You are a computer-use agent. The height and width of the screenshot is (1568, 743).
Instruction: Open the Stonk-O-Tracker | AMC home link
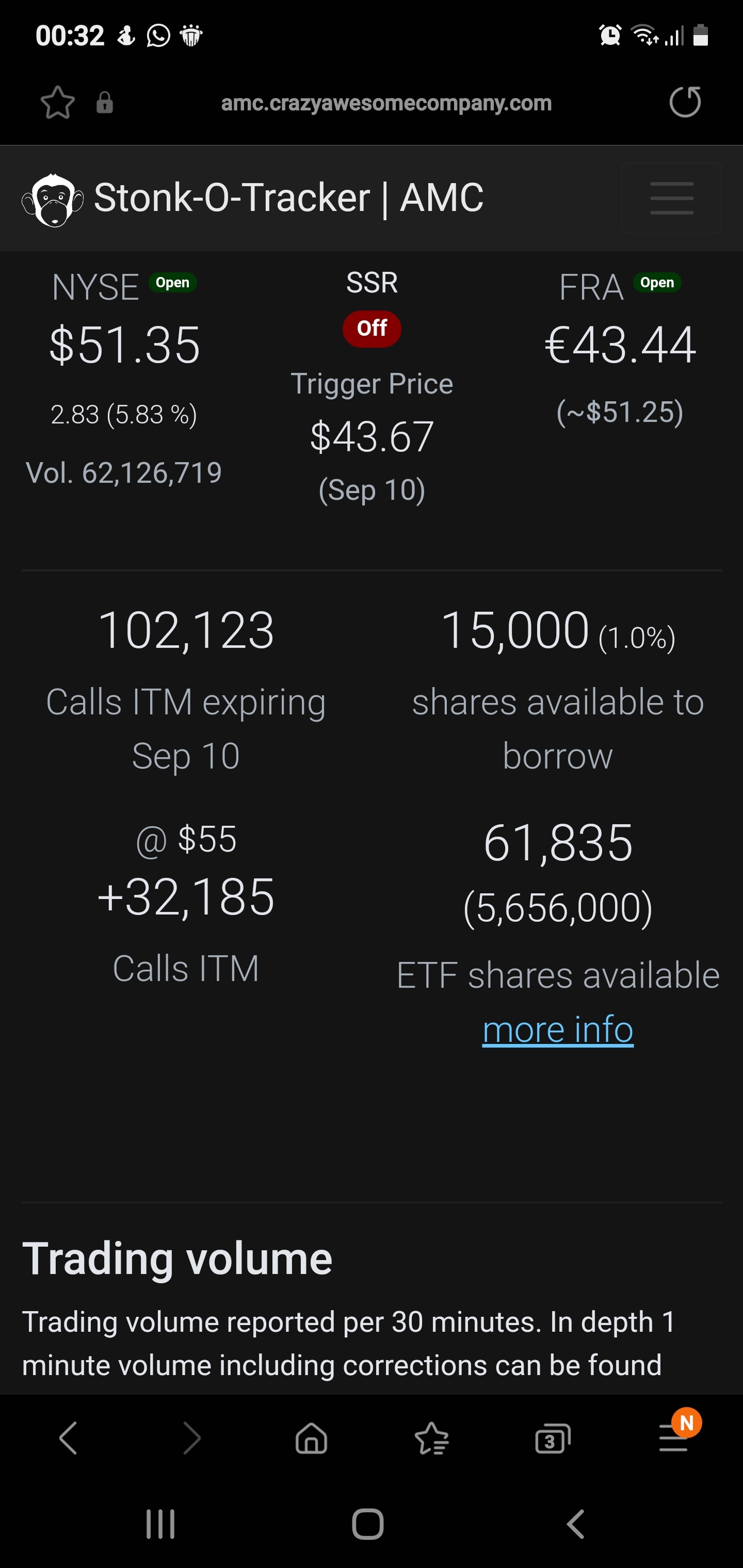click(x=253, y=199)
